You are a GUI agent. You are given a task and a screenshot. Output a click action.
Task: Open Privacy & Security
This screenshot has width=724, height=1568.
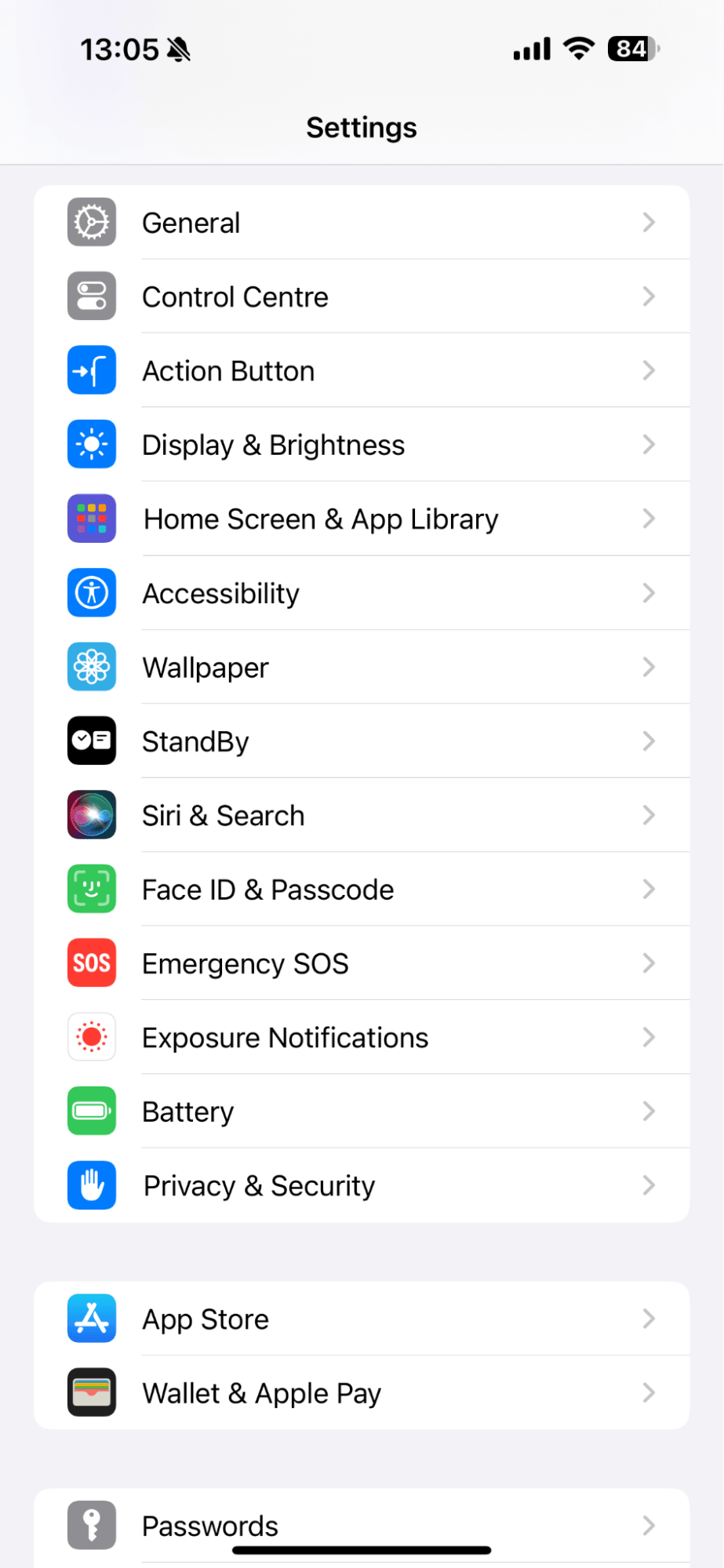(361, 1186)
